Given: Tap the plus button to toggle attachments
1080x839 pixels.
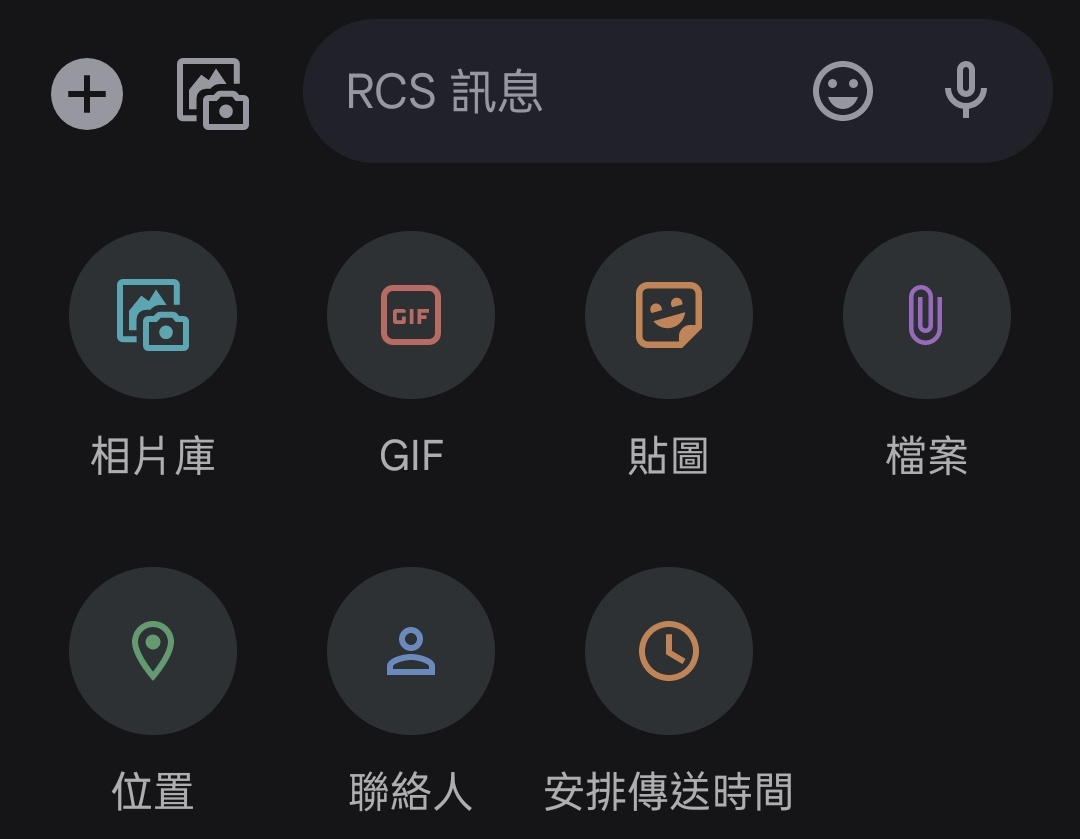Looking at the screenshot, I should (x=87, y=94).
